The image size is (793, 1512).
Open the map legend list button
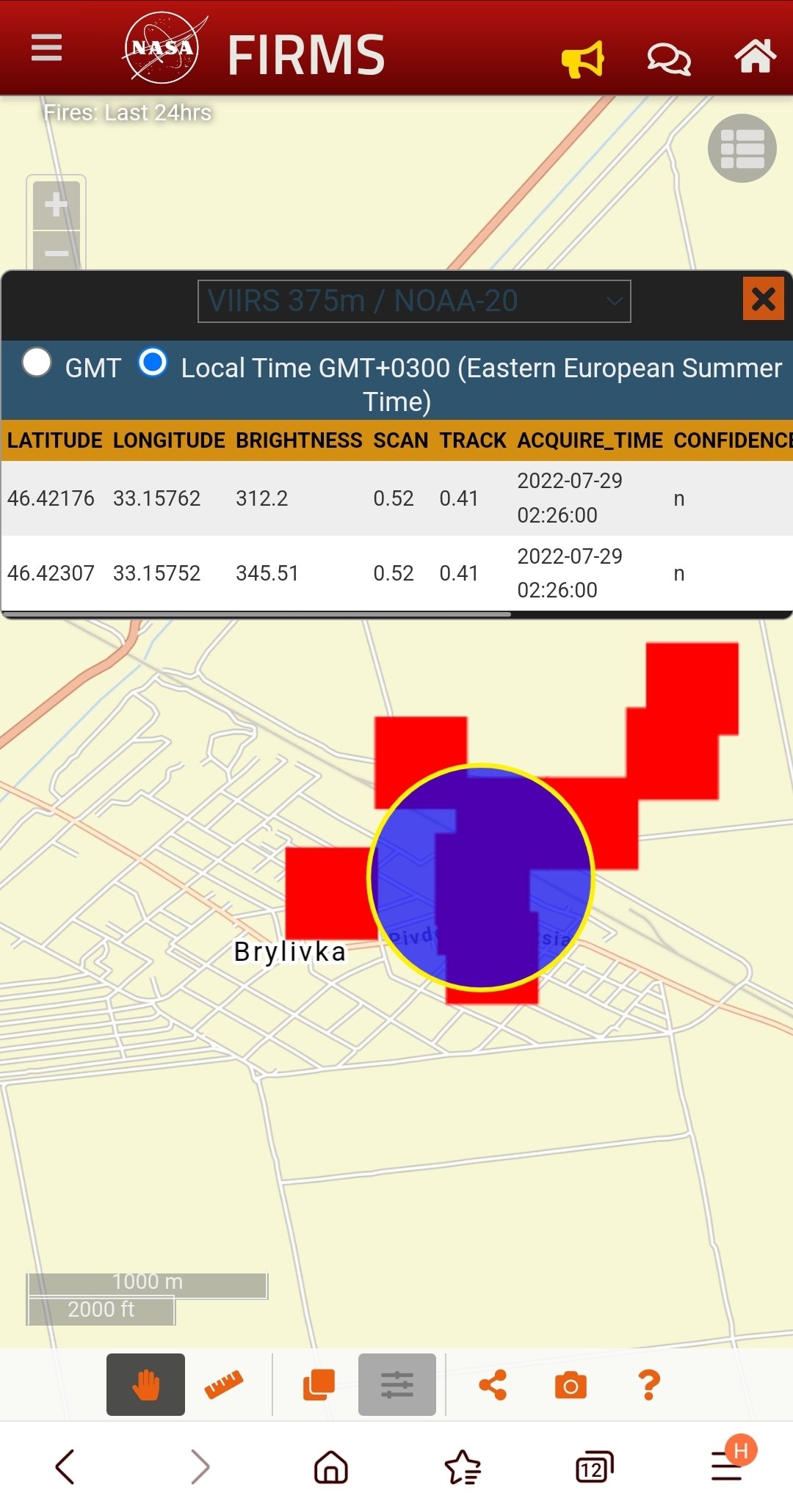(x=742, y=148)
